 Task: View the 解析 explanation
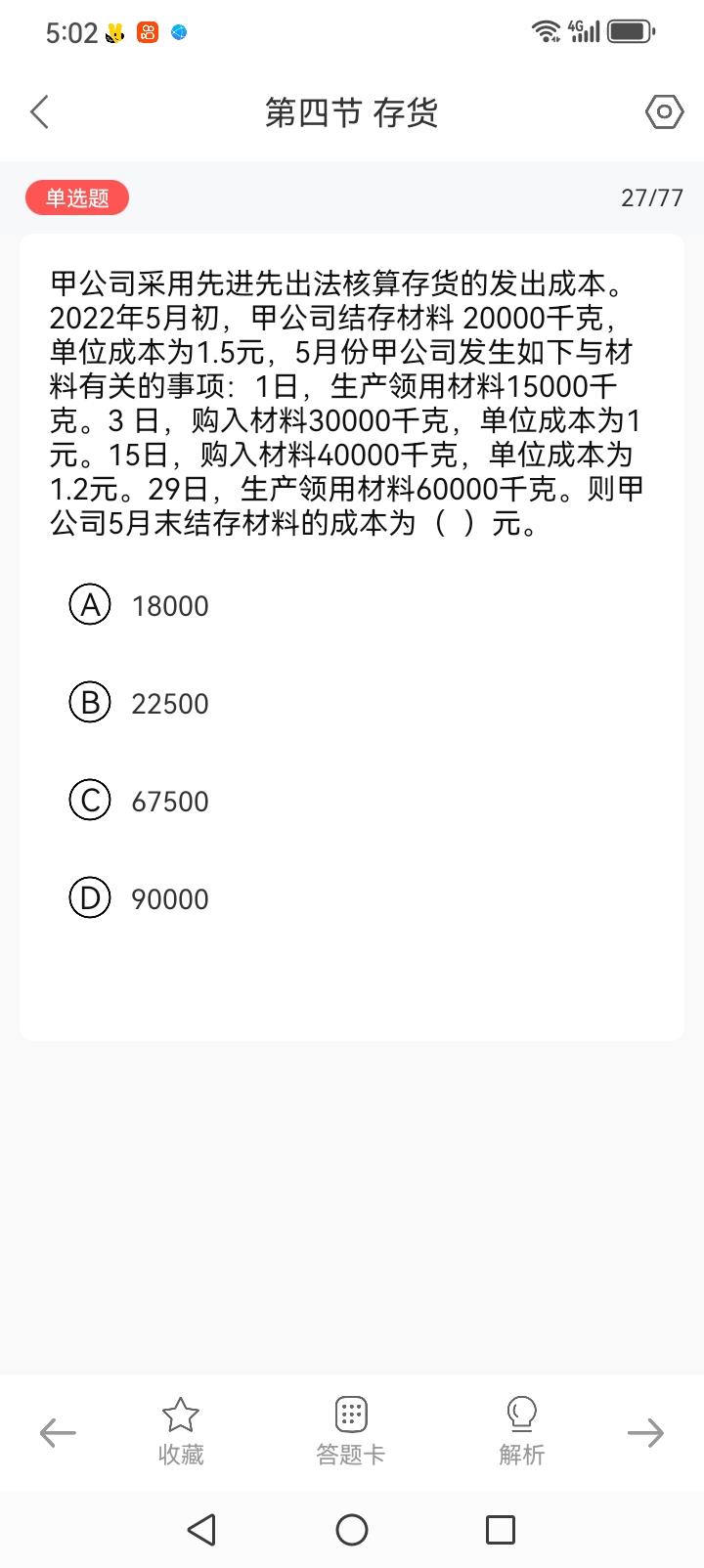pyautogui.click(x=521, y=1432)
